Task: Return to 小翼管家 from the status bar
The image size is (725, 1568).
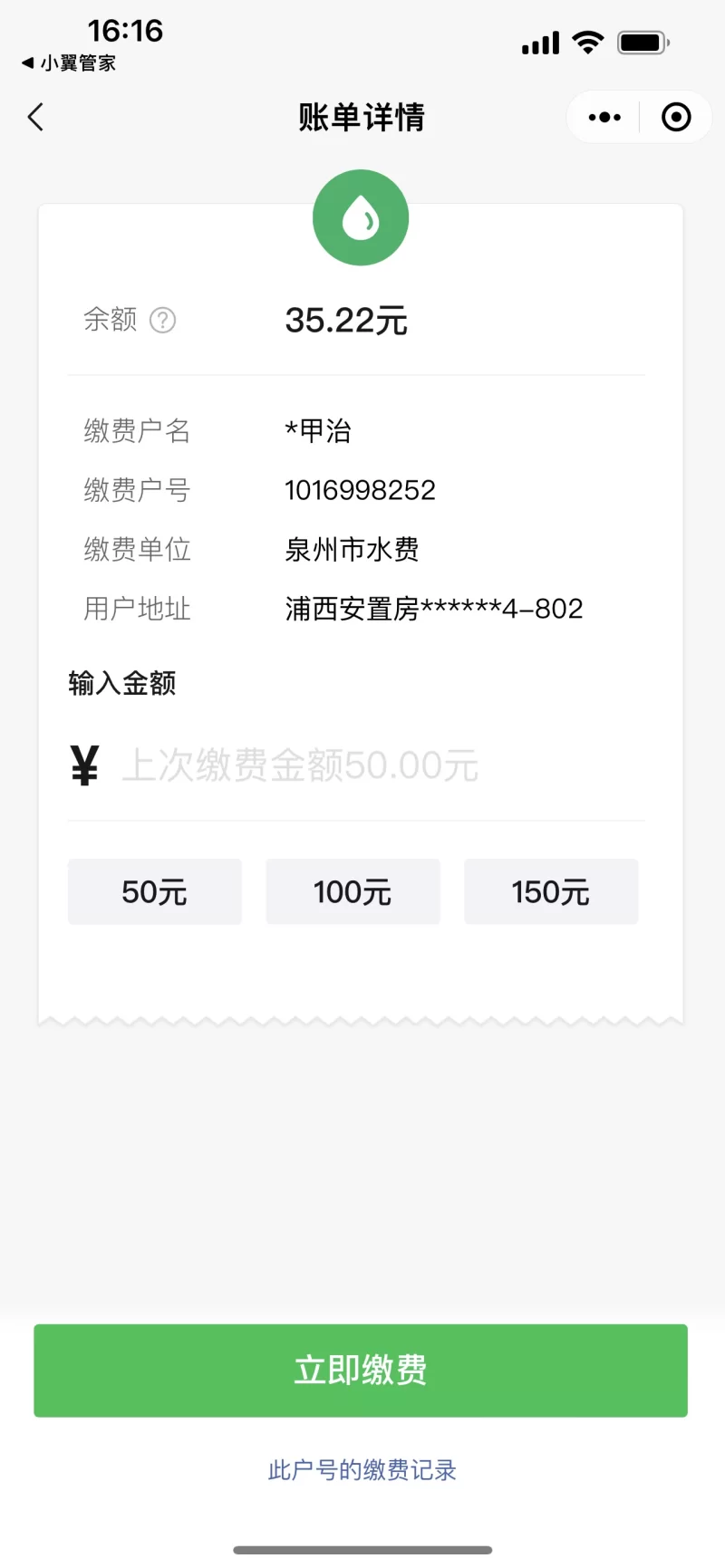Action: [x=69, y=63]
